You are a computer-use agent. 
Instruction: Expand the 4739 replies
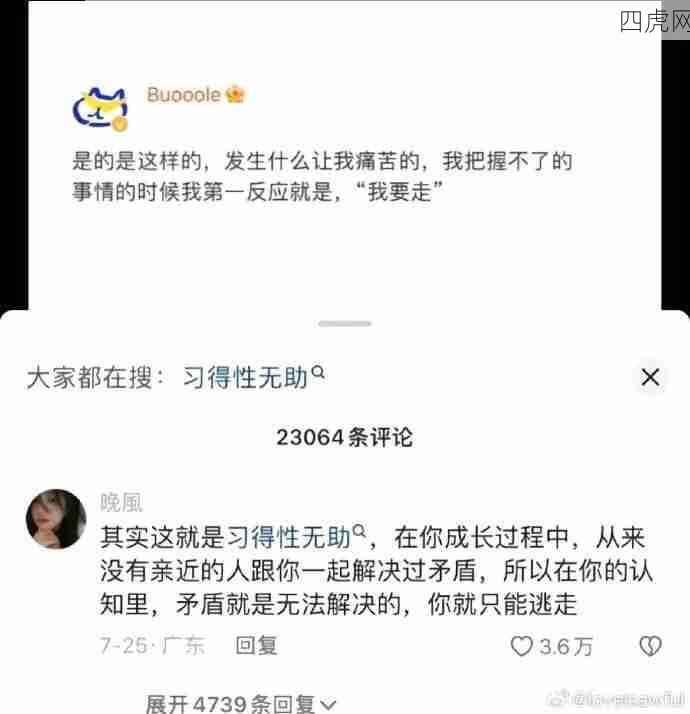click(240, 703)
